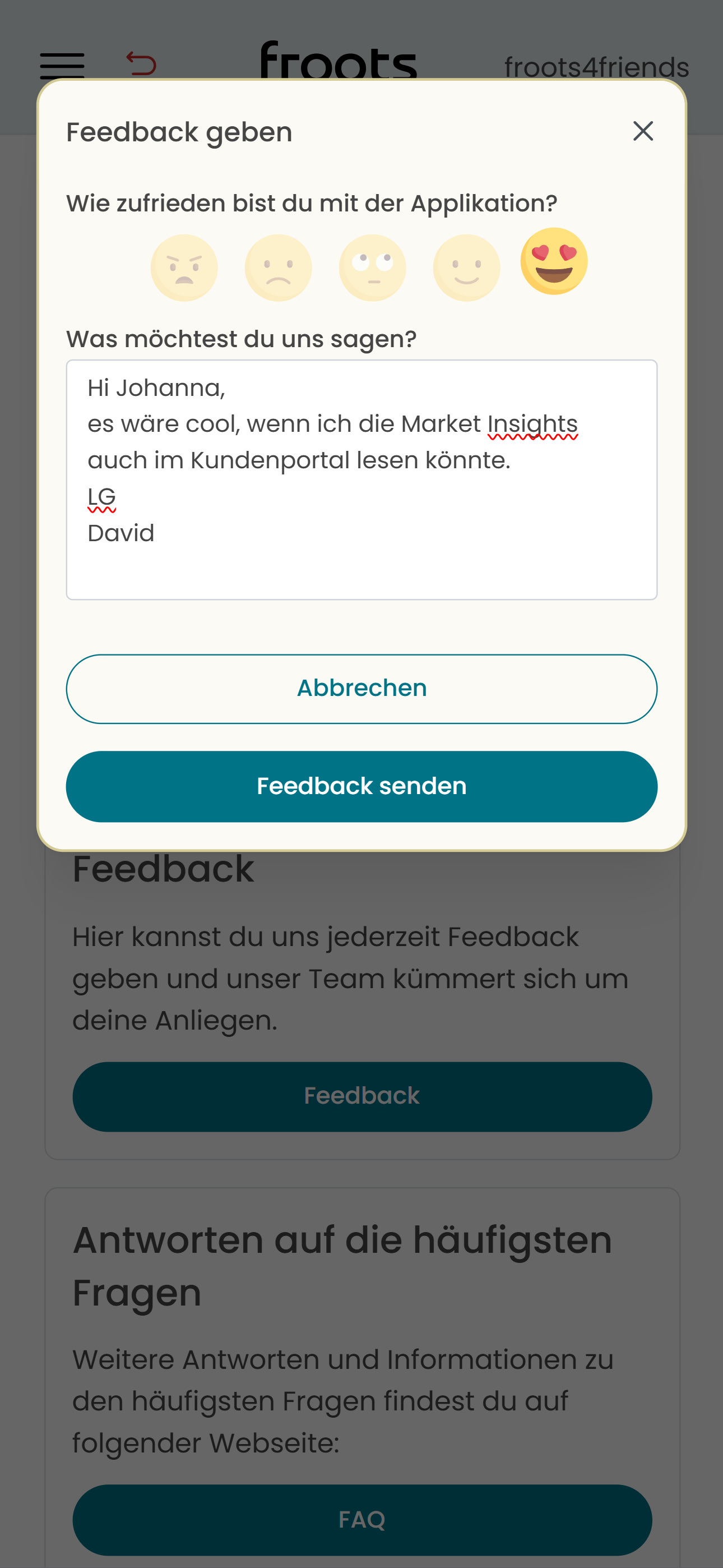
Task: Dismiss the Feedback geben dialog with the X
Action: pyautogui.click(x=642, y=131)
